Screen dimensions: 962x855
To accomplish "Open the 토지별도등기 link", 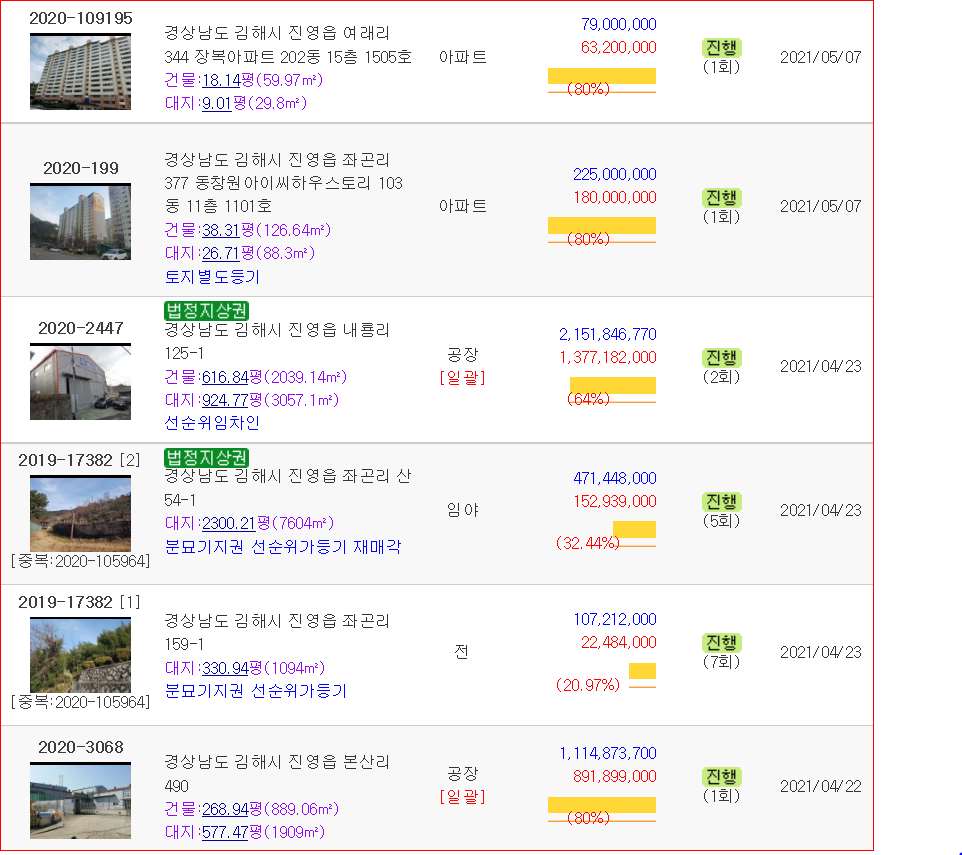I will point(211,277).
